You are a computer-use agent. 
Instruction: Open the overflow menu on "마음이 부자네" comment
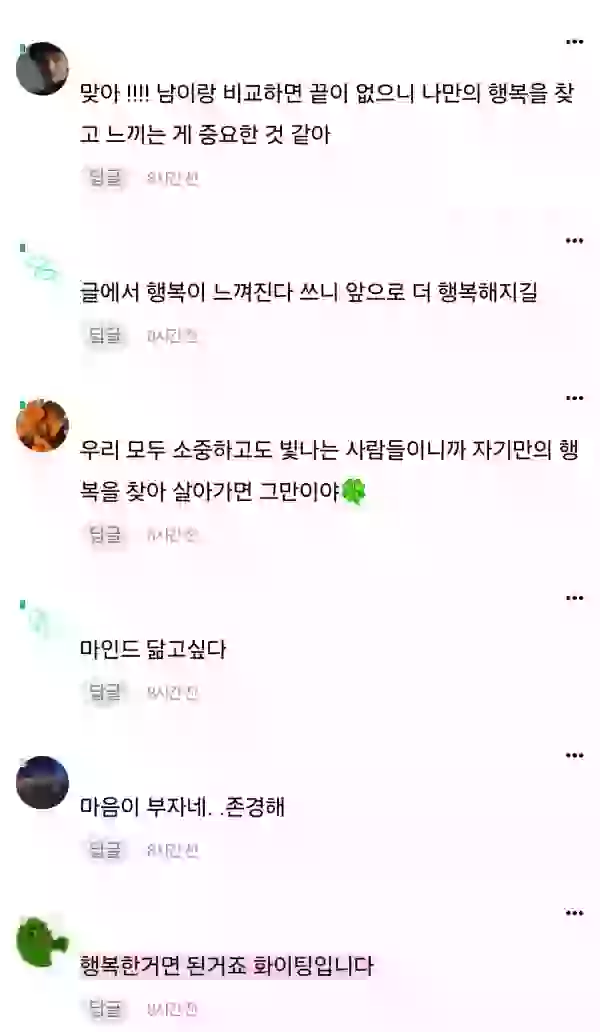pyautogui.click(x=574, y=756)
